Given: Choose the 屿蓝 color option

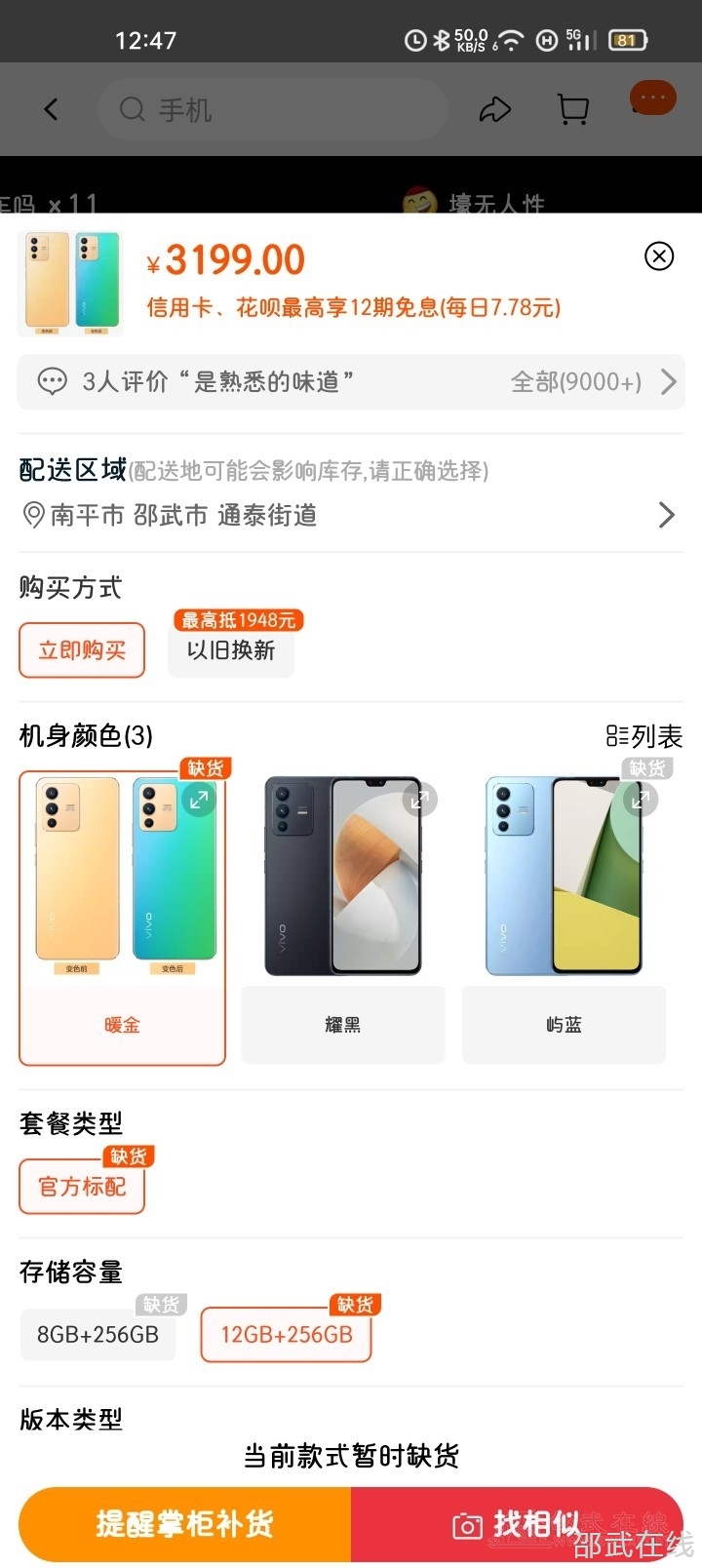Looking at the screenshot, I should tap(564, 1024).
